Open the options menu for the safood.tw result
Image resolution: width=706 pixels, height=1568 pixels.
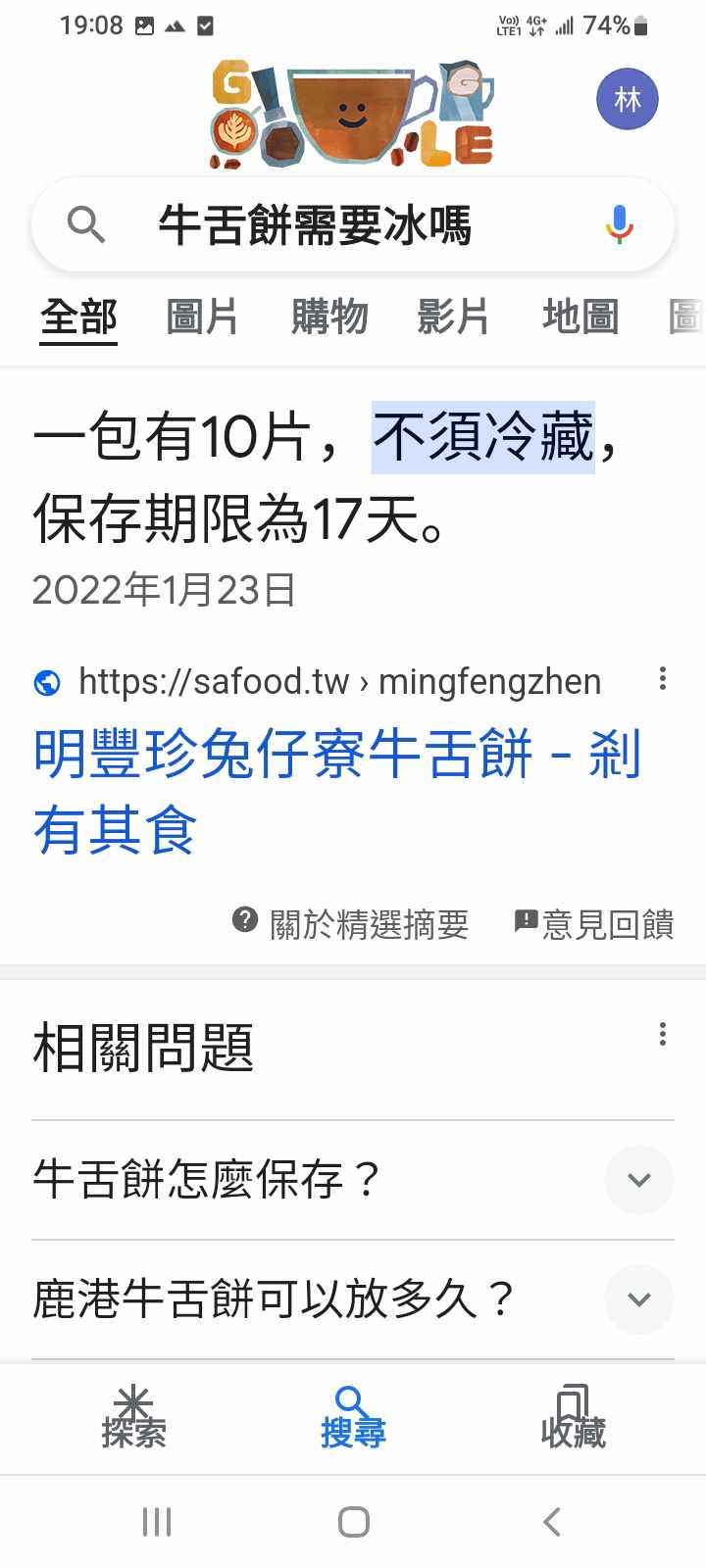(663, 679)
